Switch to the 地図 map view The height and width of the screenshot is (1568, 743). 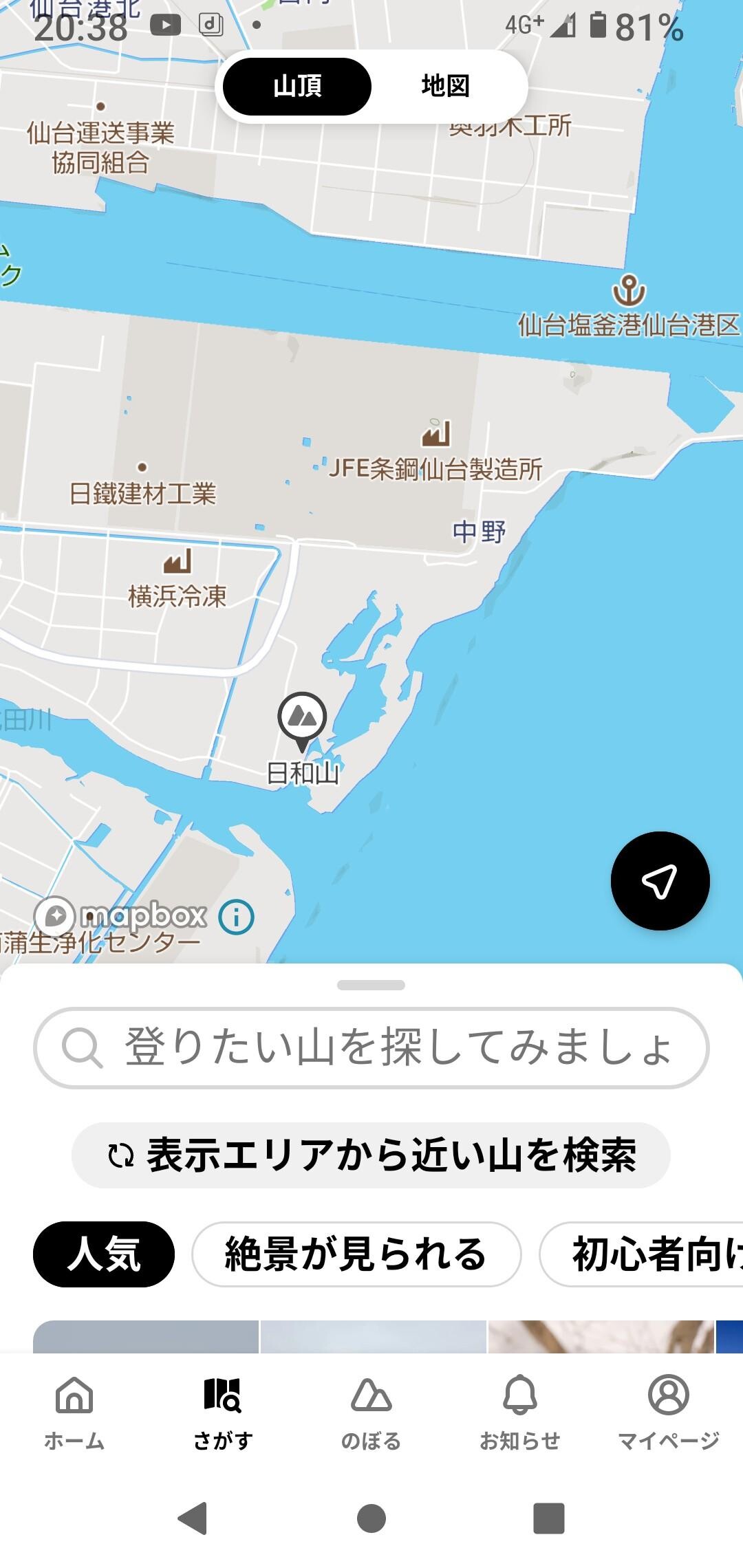446,87
